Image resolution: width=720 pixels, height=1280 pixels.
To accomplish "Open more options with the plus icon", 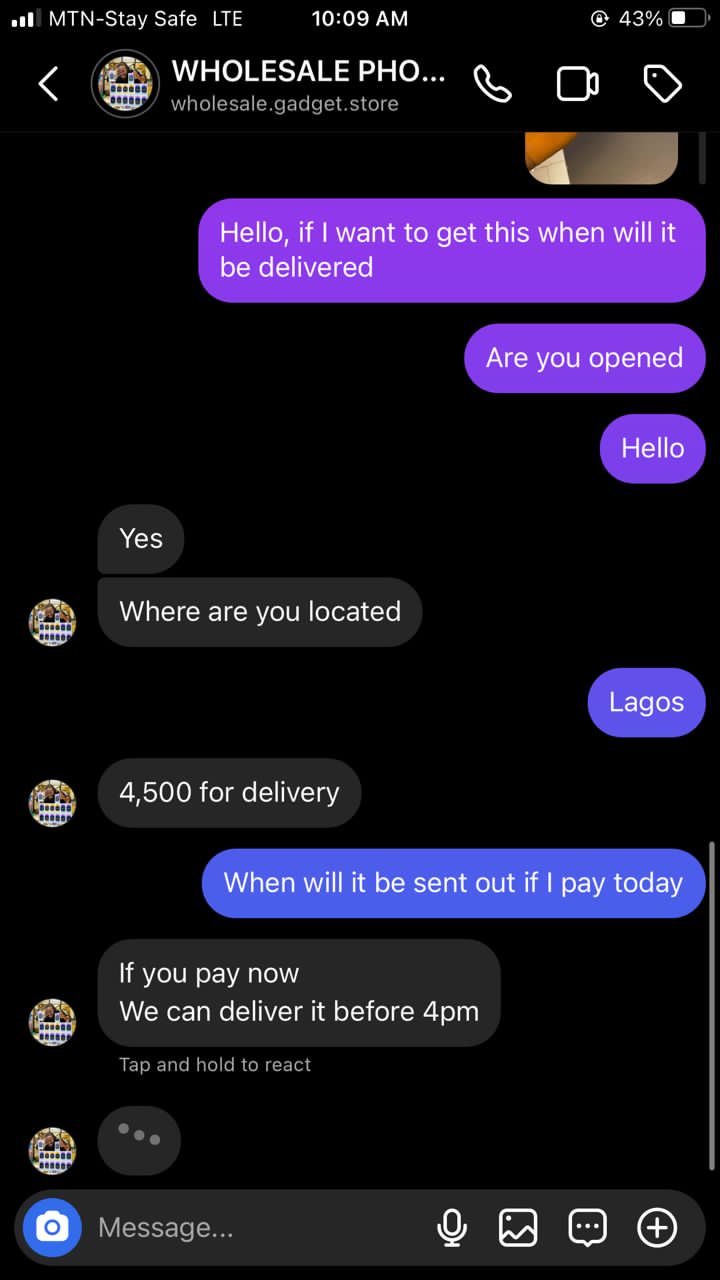I will [x=657, y=1227].
